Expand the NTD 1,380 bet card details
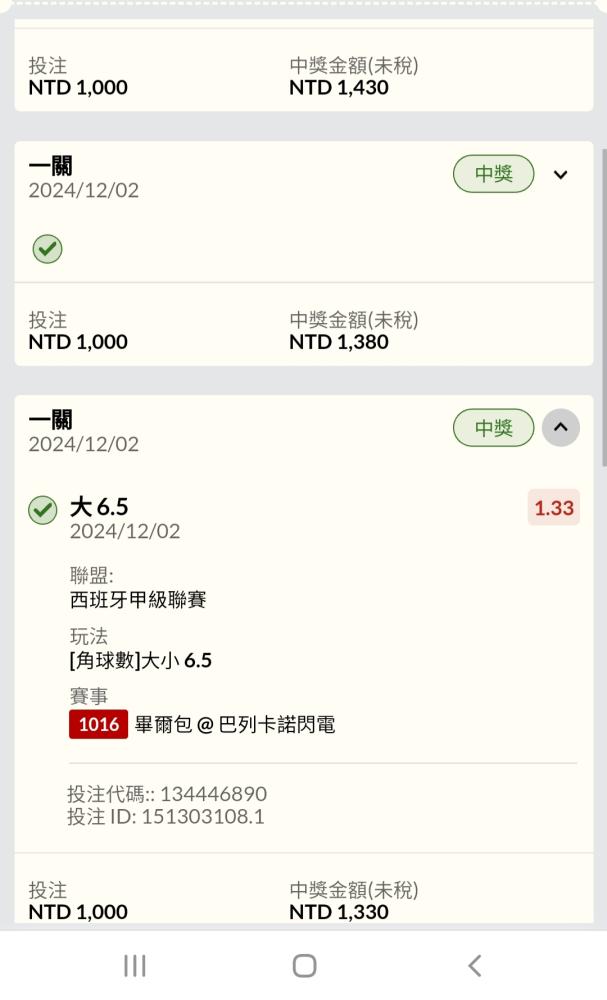Screen dimensions: 607x1000 click(x=560, y=174)
